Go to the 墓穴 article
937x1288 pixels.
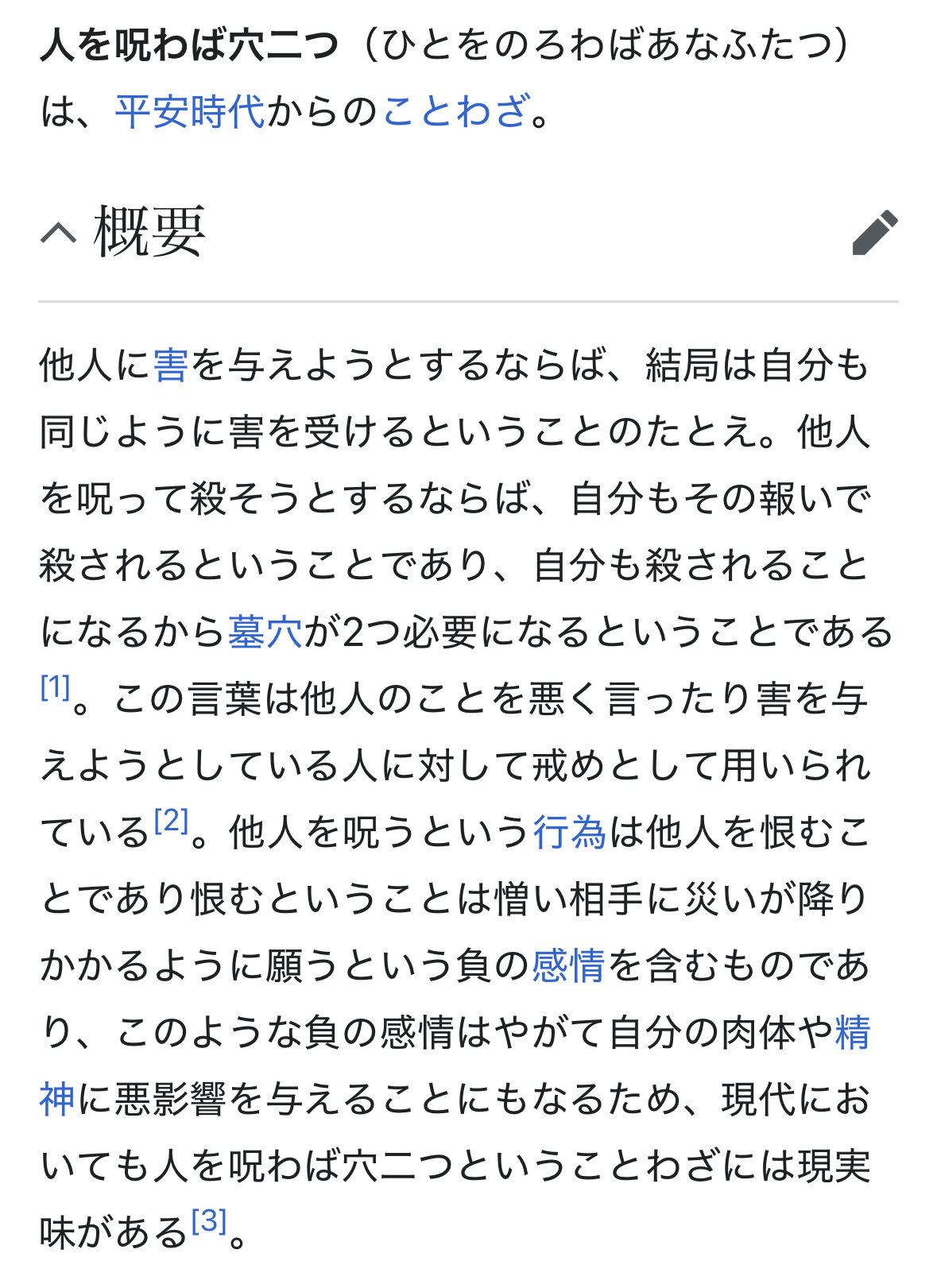pos(265,633)
